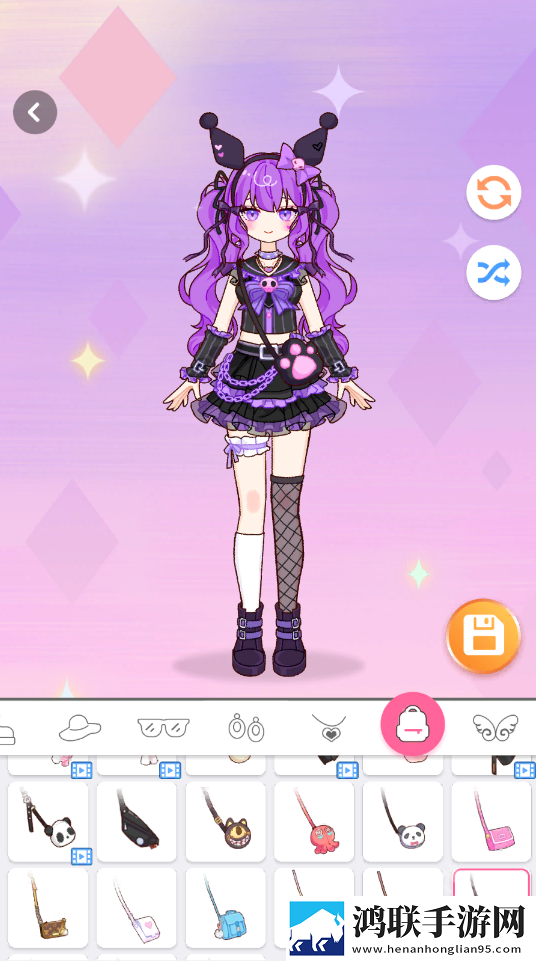The height and width of the screenshot is (961, 536).
Task: Open the heart necklace category tab
Action: [330, 727]
